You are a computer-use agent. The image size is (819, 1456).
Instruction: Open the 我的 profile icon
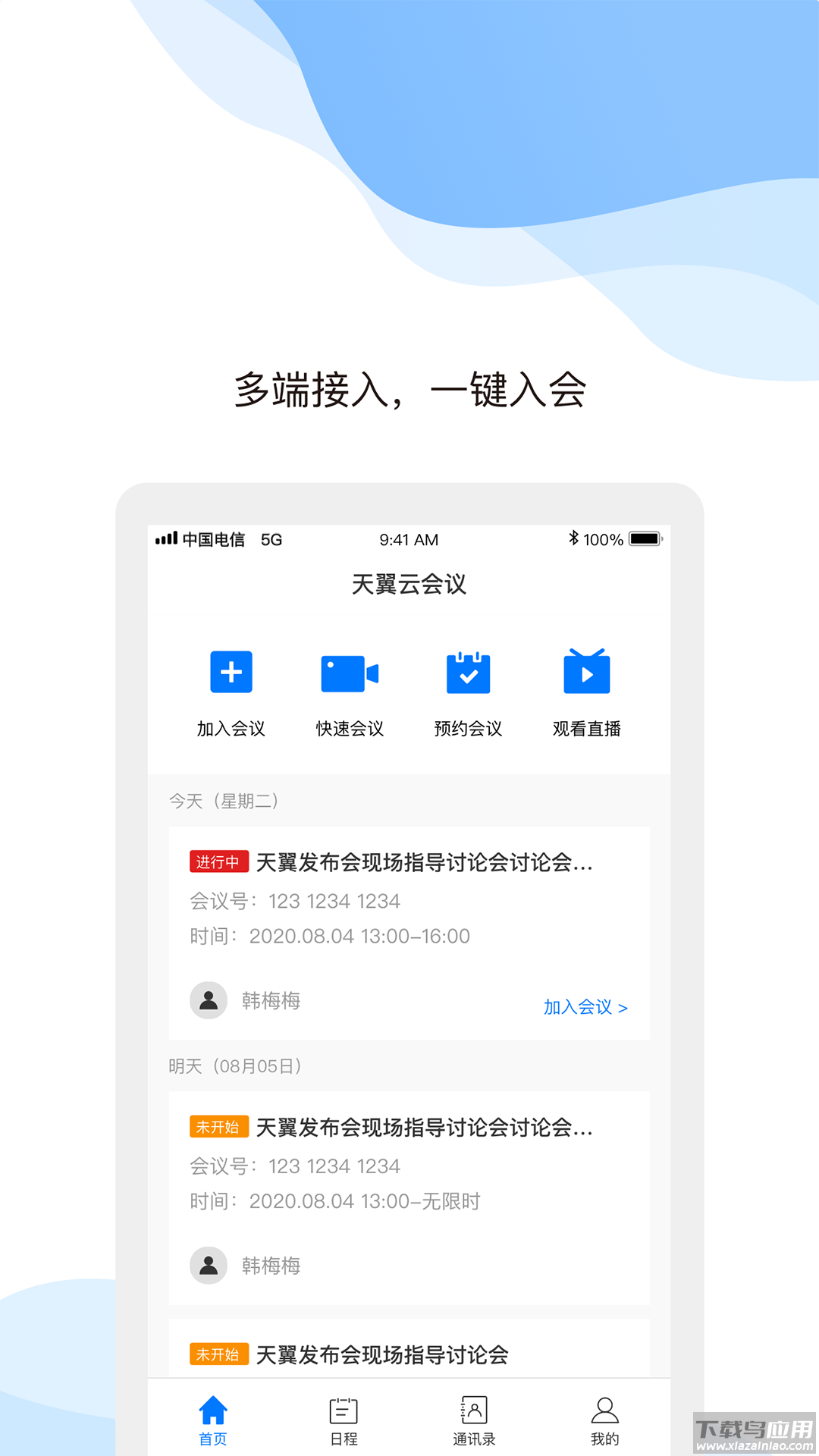click(604, 1410)
